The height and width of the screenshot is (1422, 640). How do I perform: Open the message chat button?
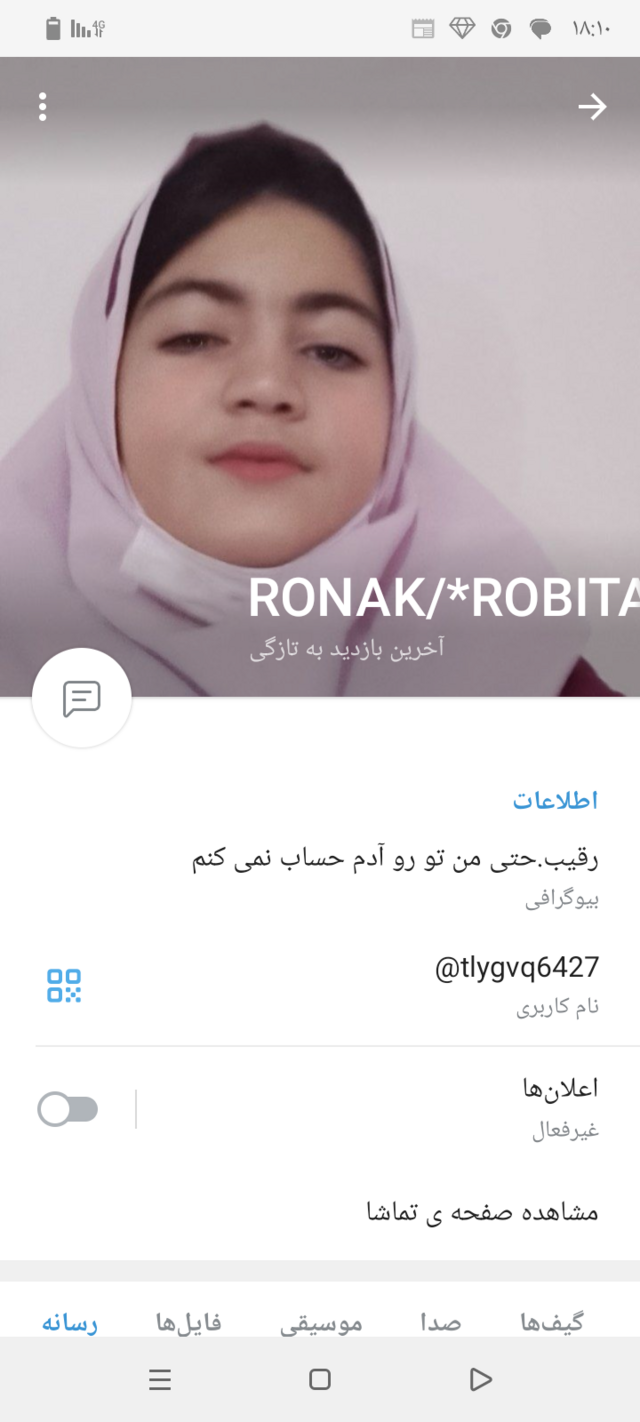(82, 698)
